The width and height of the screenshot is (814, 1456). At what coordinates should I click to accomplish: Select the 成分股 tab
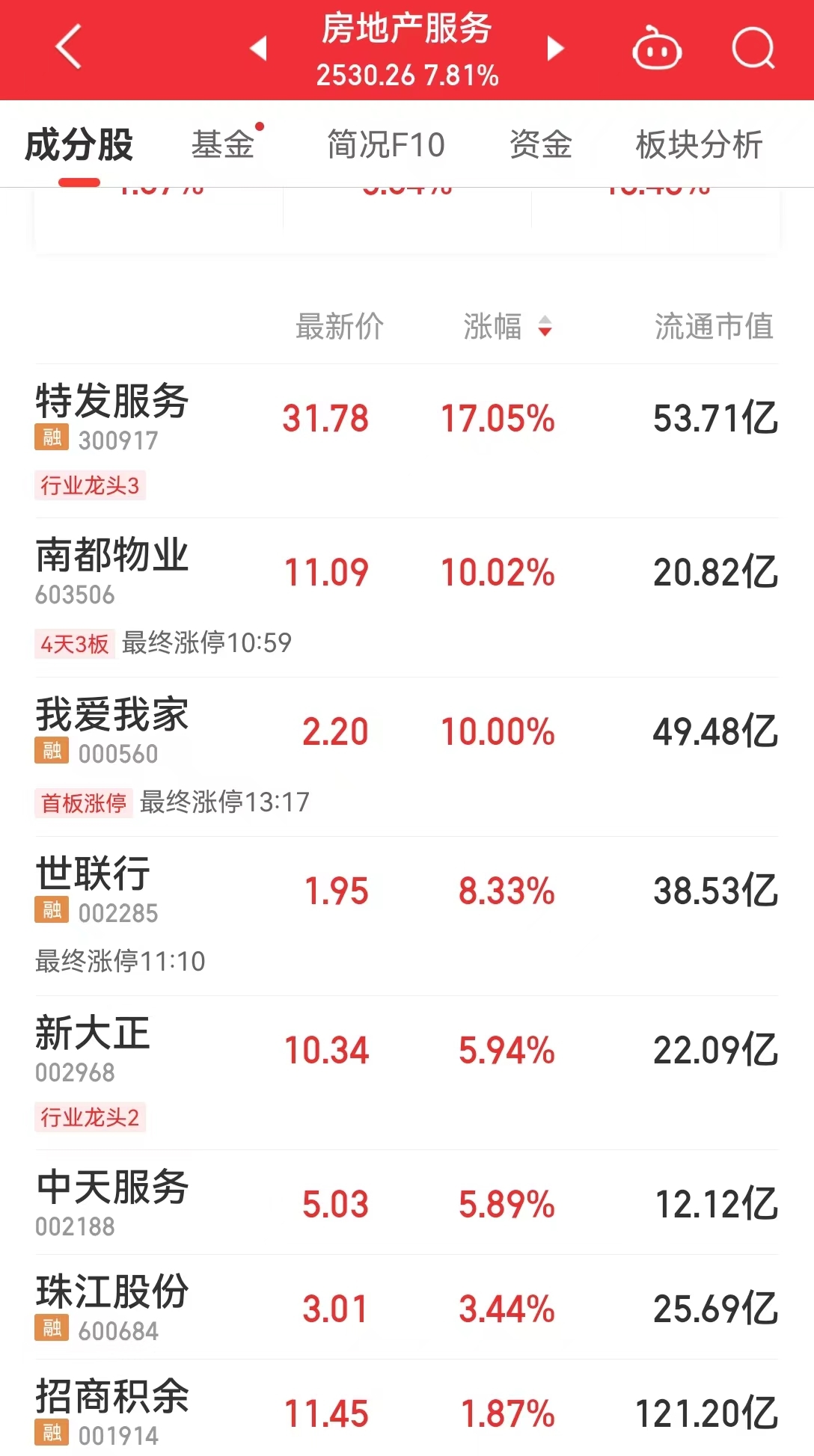pyautogui.click(x=79, y=144)
